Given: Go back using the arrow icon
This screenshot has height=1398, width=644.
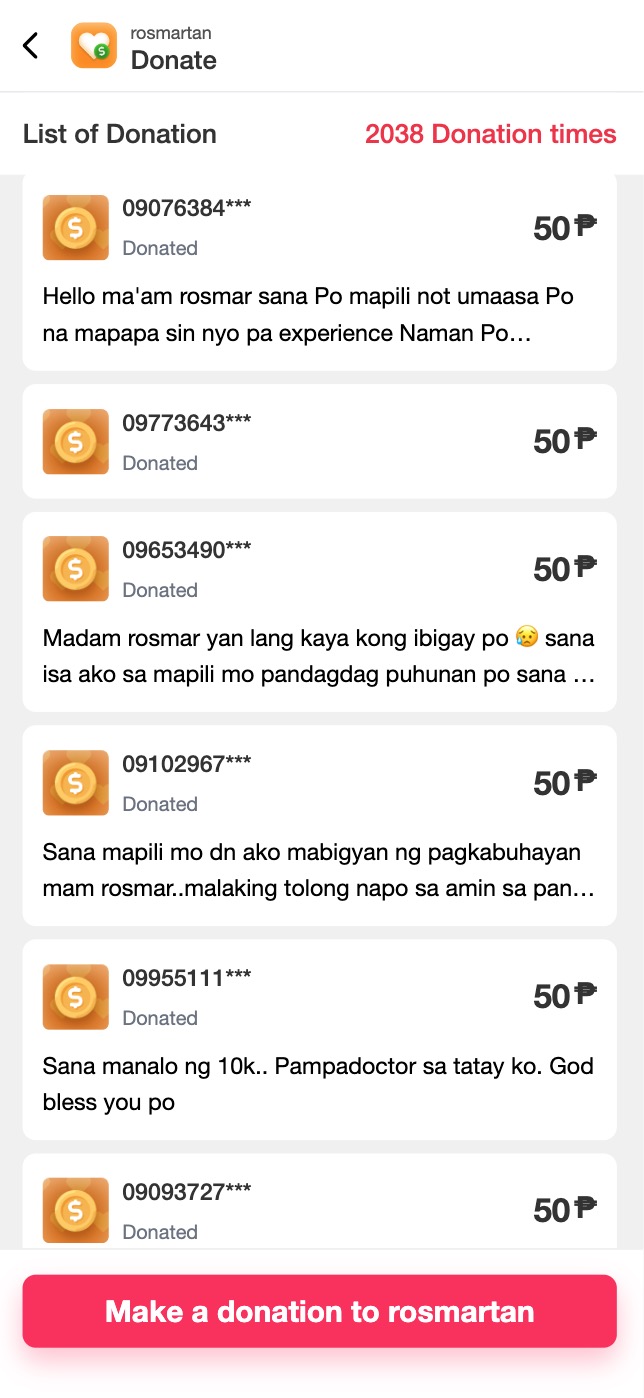Looking at the screenshot, I should click(x=31, y=46).
